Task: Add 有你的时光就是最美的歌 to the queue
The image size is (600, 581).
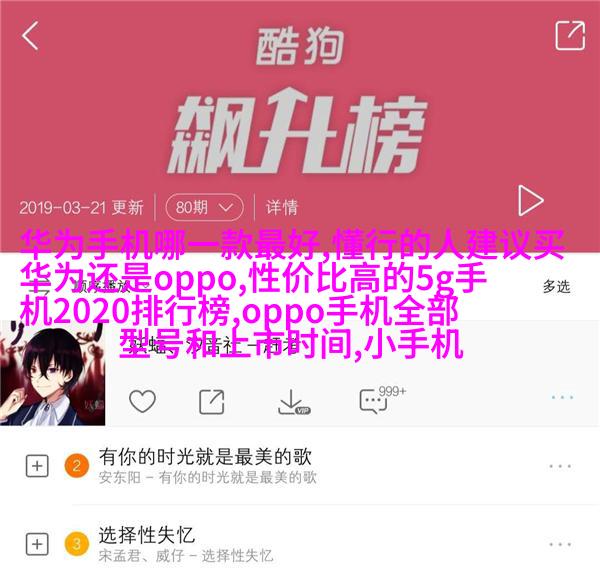Action: pyautogui.click(x=37, y=465)
